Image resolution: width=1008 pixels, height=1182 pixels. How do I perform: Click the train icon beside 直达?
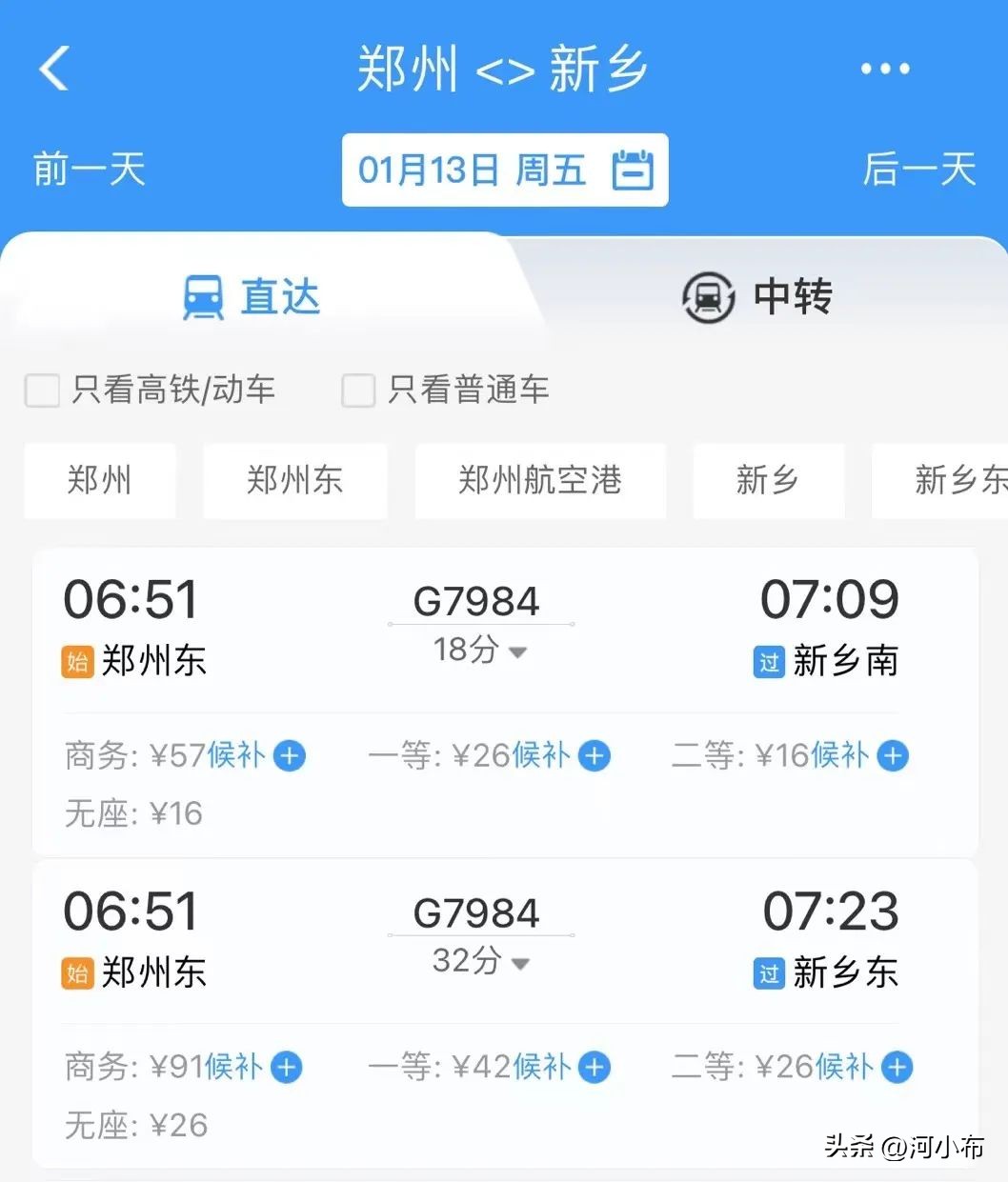202,296
